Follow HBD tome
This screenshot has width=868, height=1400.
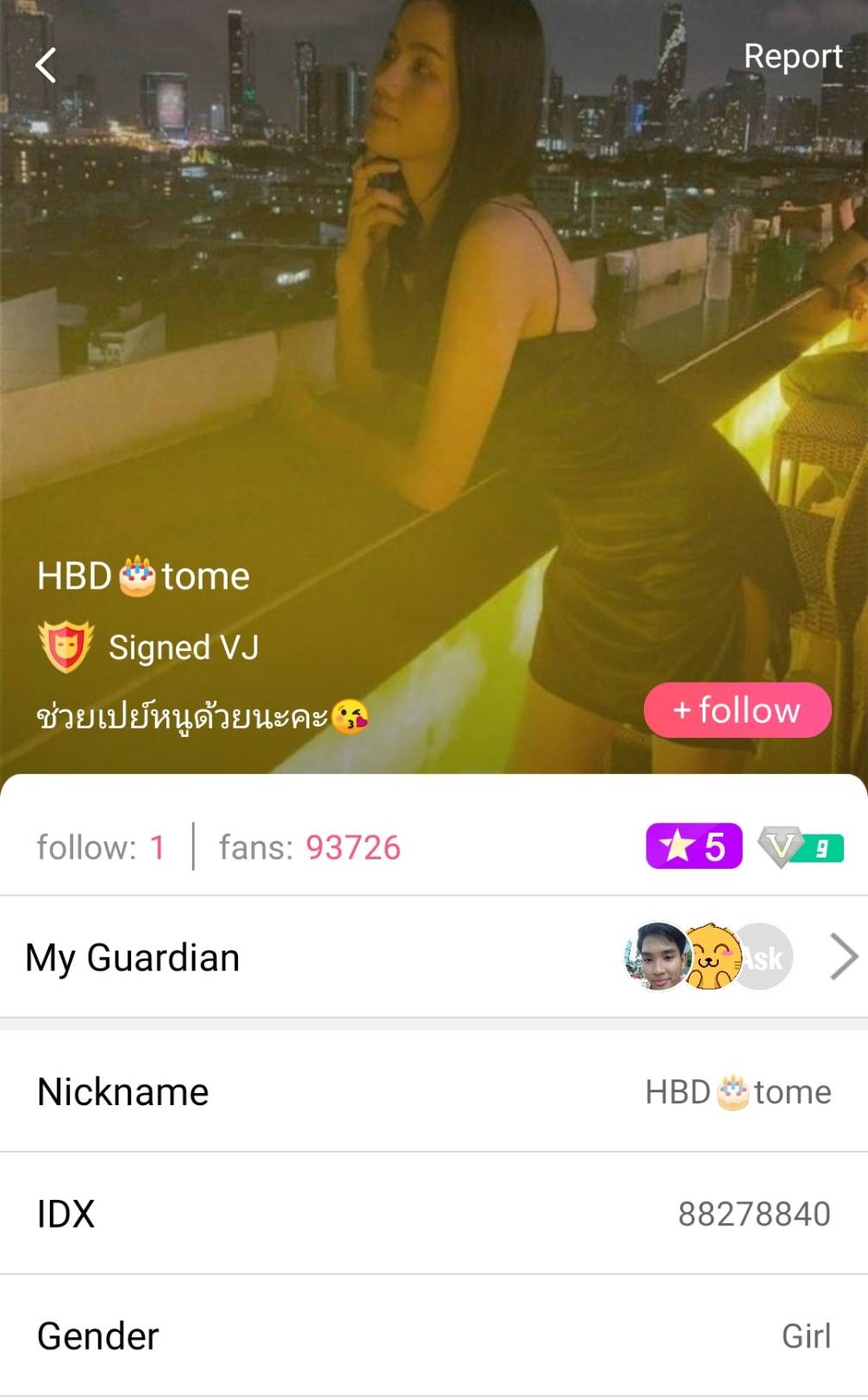pos(737,710)
